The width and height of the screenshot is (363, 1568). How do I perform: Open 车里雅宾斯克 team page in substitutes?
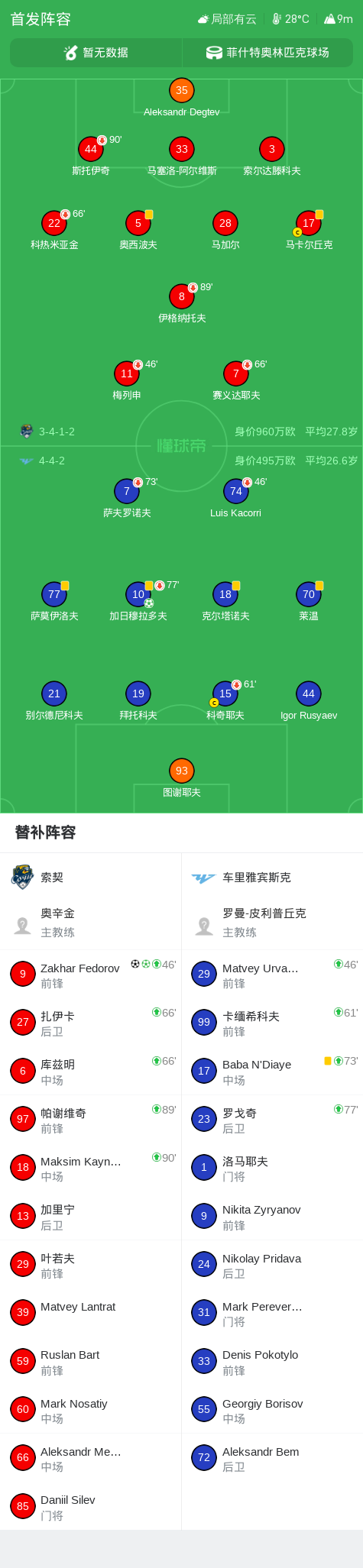tap(272, 878)
